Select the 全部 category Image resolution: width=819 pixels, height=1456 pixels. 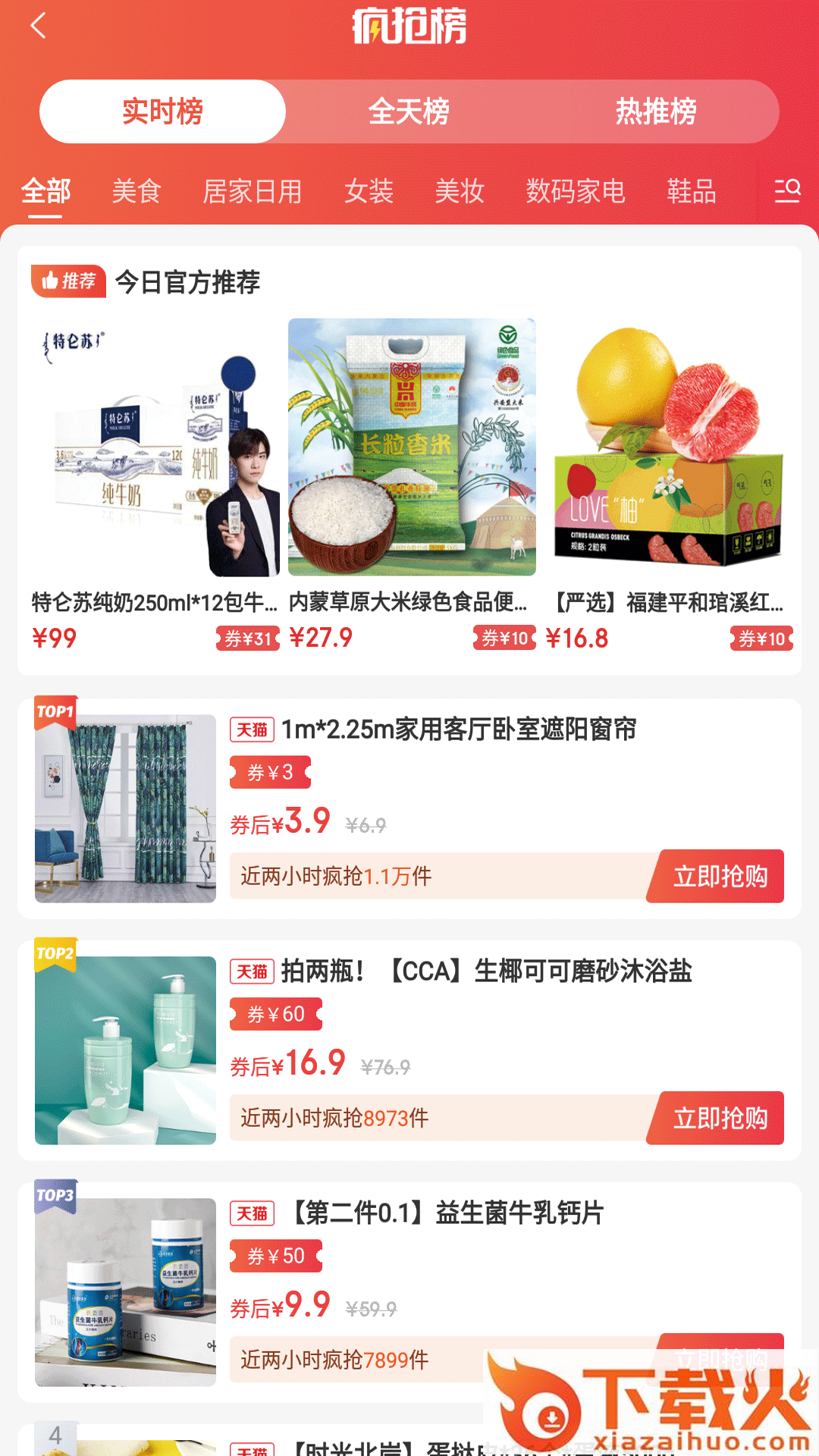tap(45, 191)
